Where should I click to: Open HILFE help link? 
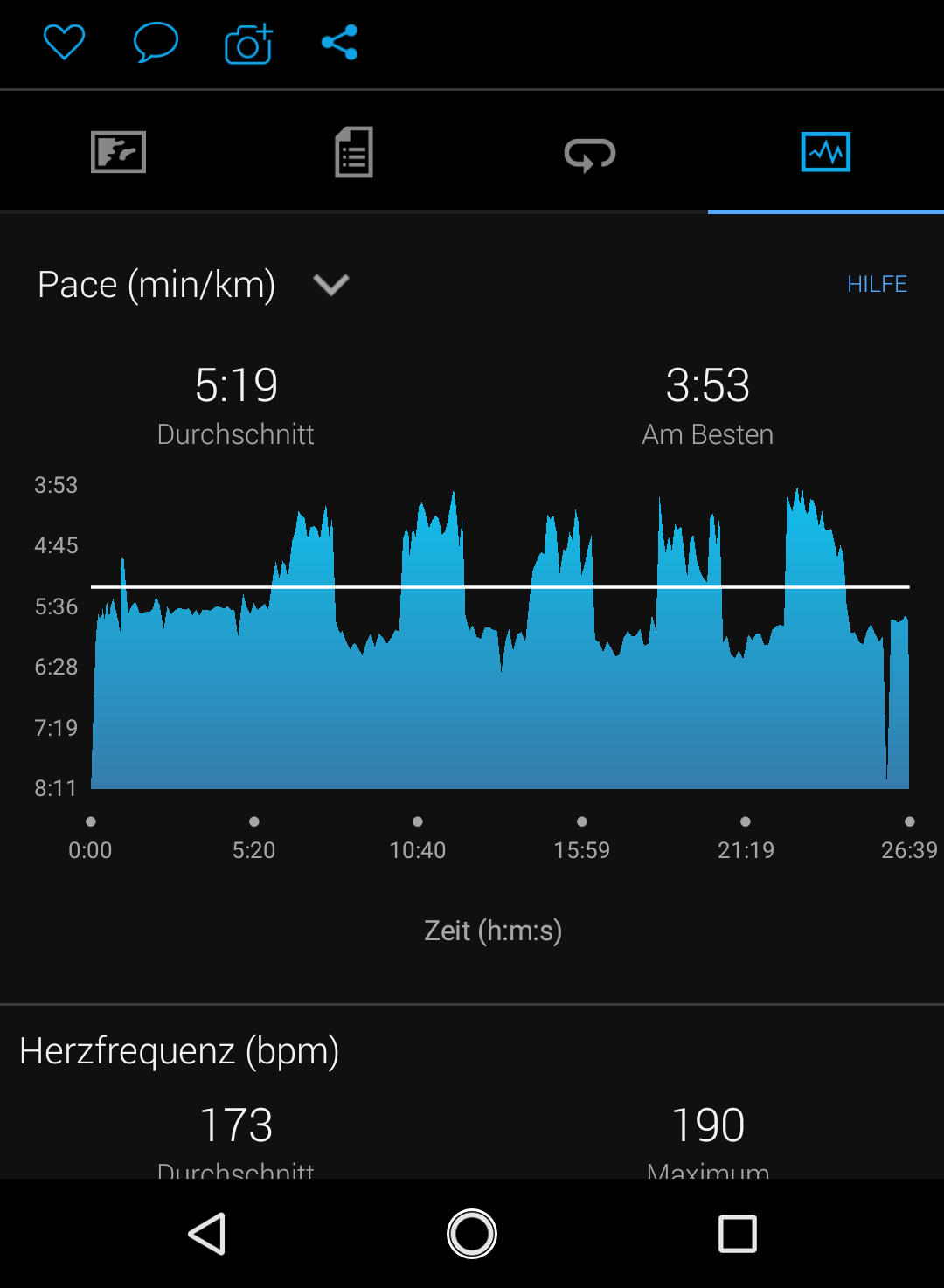point(877,284)
